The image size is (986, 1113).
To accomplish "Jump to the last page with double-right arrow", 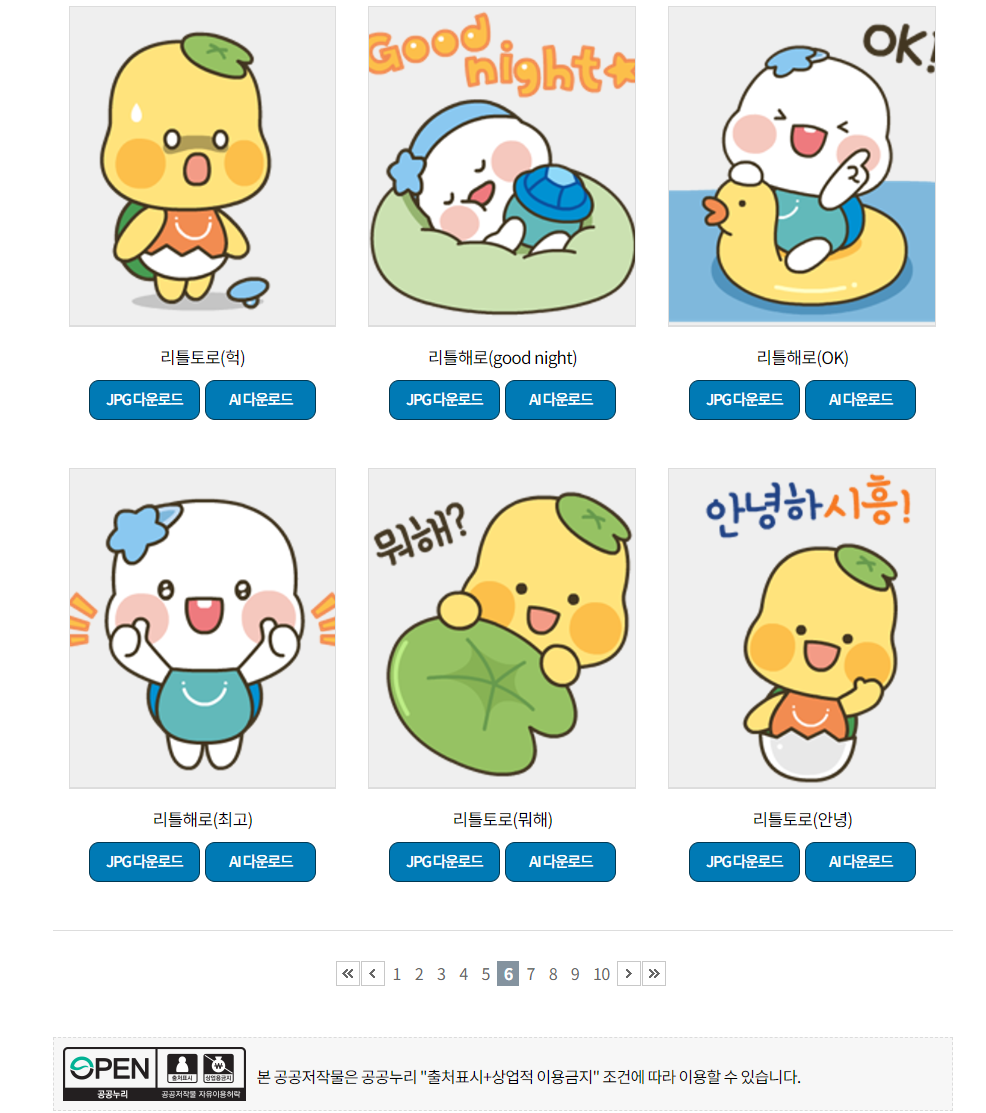I will point(654,972).
